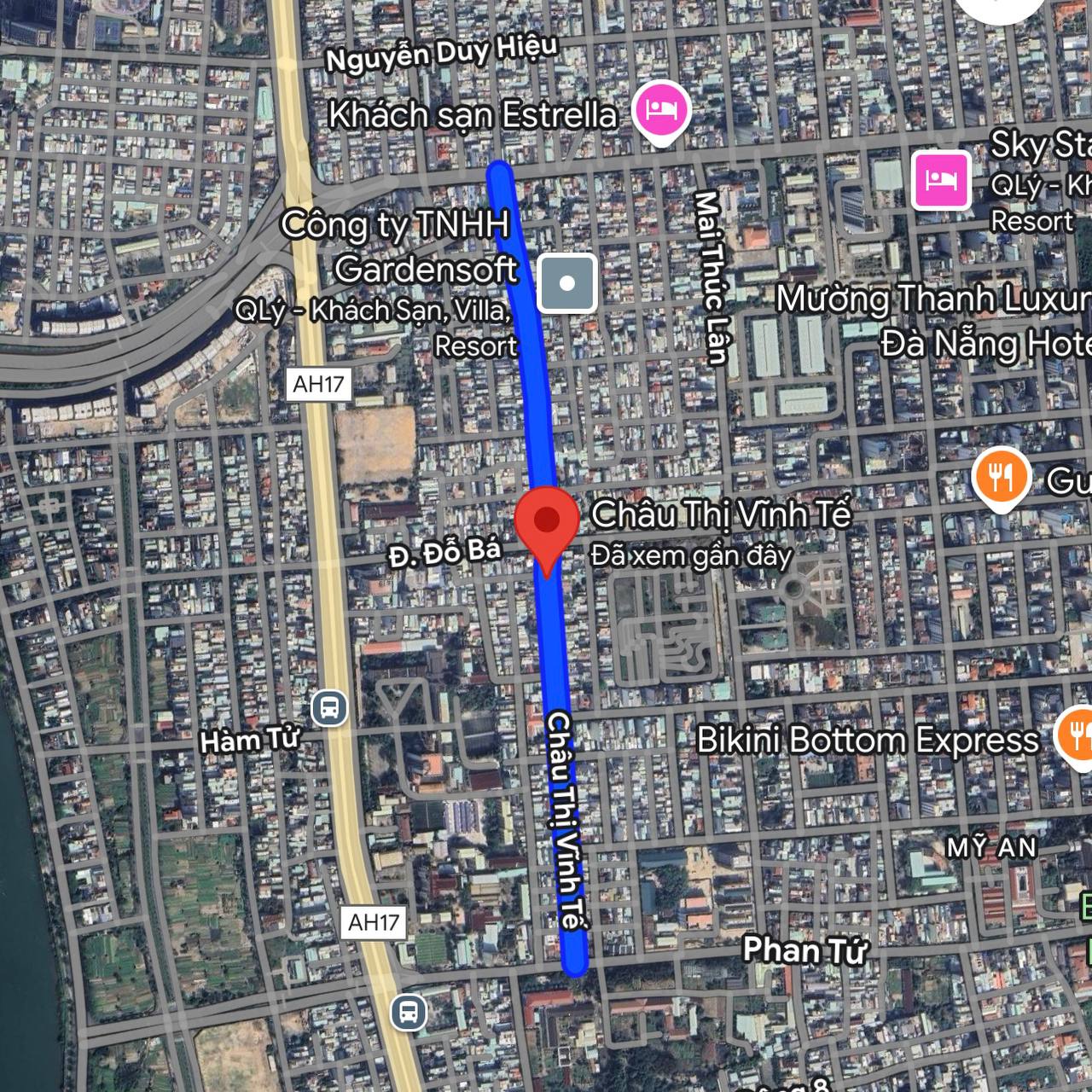Open the Khách sạn Estrella hotel pin

pos(660,110)
